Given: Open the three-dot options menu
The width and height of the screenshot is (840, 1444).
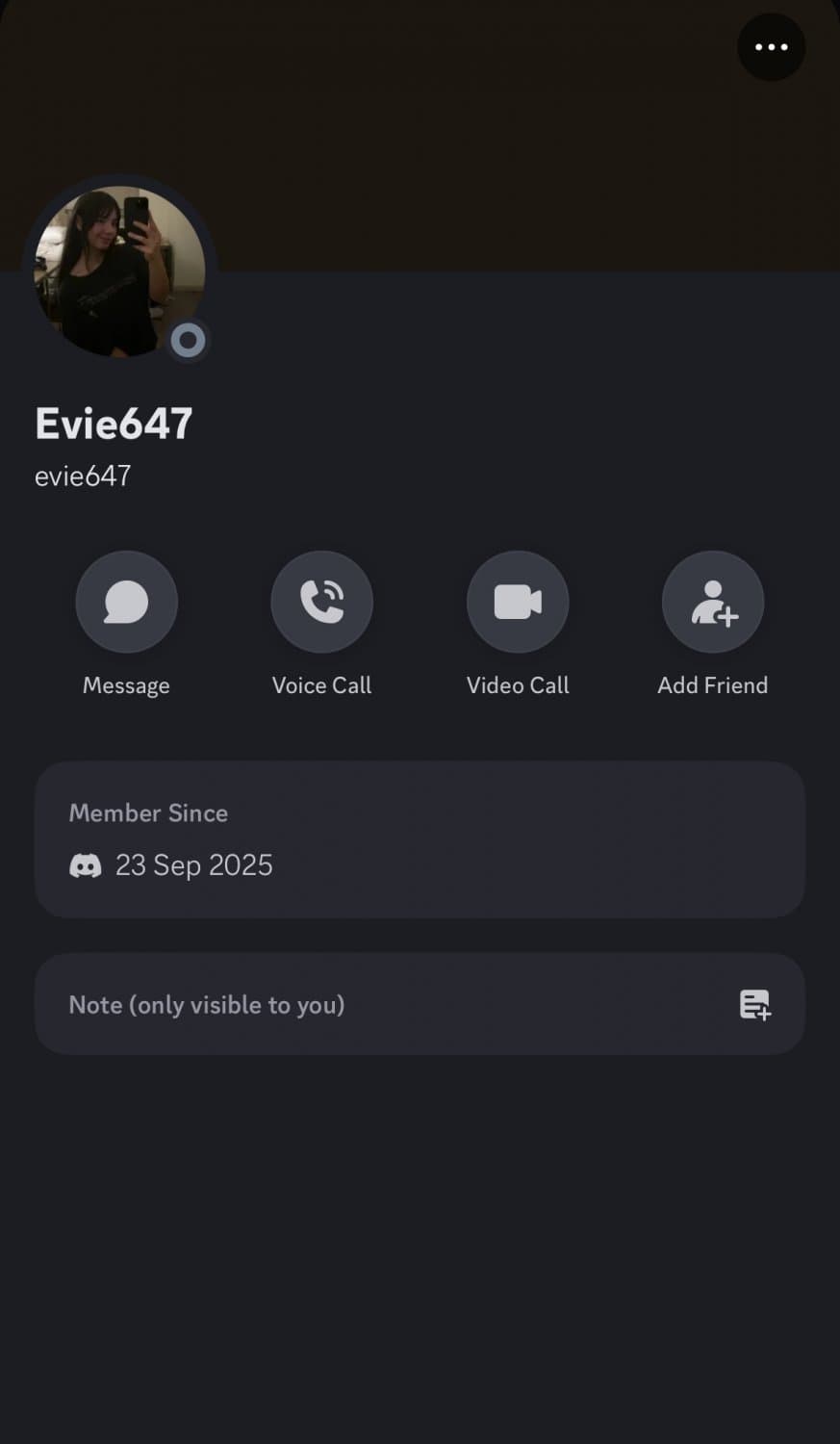Looking at the screenshot, I should 770,46.
